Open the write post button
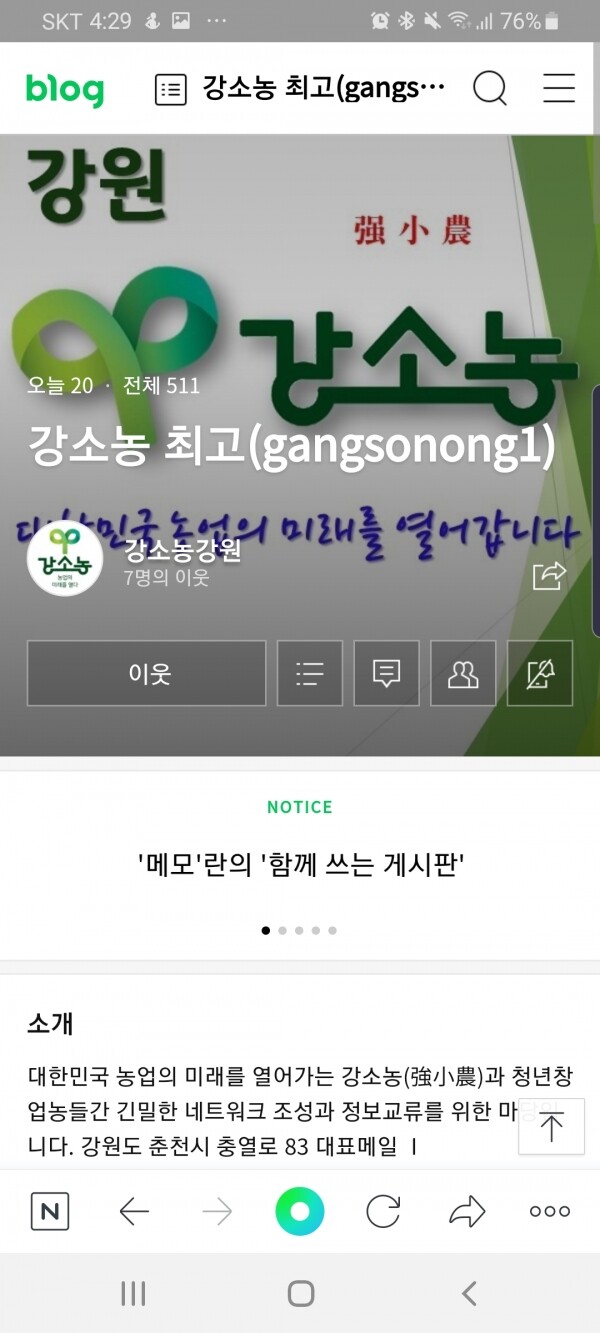 (x=540, y=673)
